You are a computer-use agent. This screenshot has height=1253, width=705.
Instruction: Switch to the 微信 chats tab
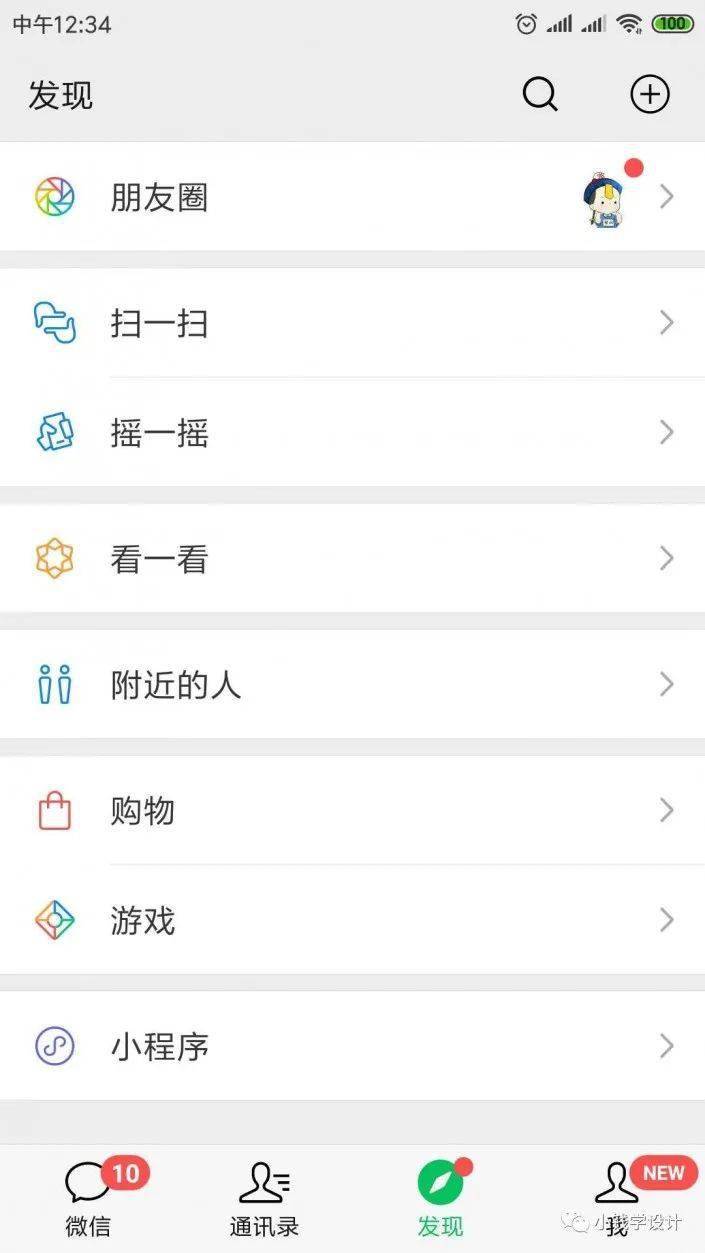88,1198
